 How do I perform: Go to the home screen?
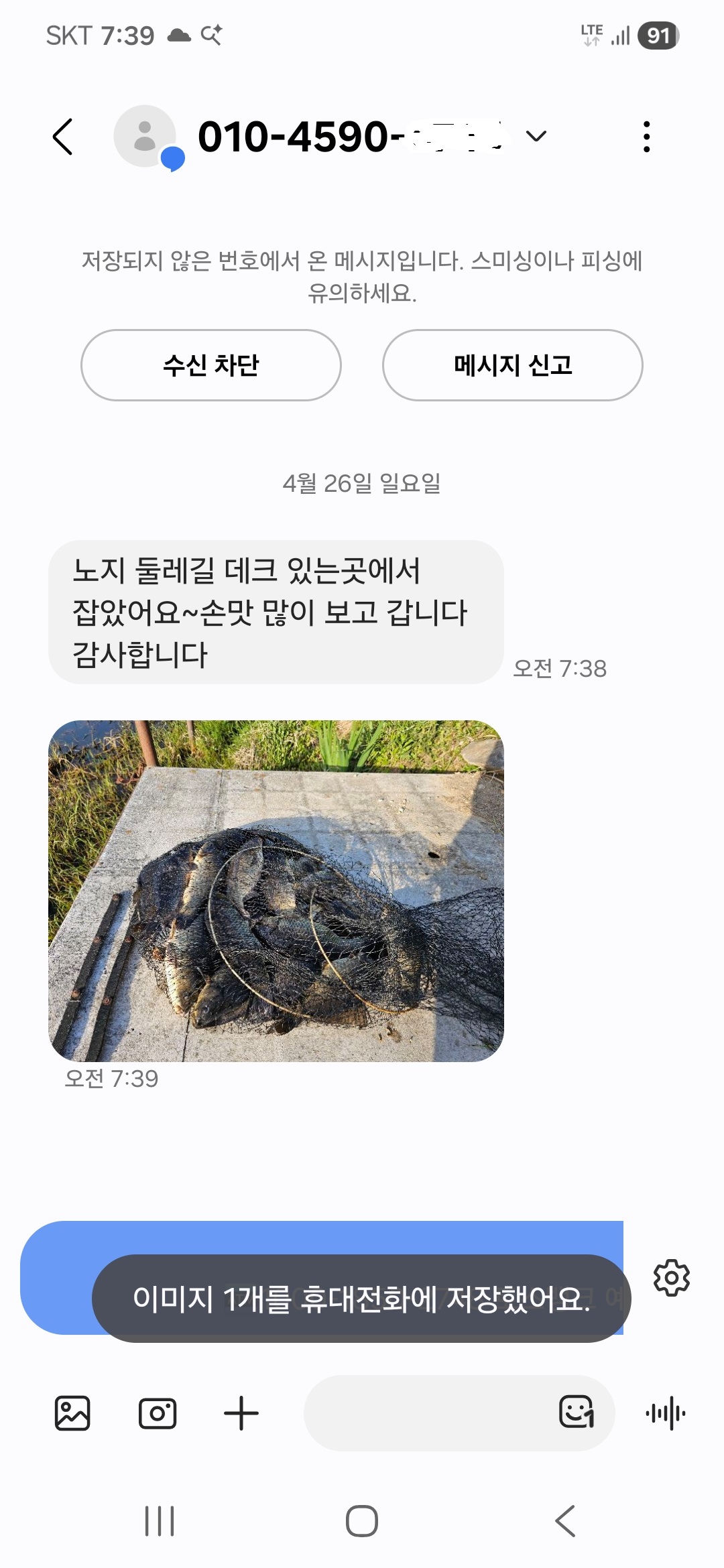[x=362, y=1521]
